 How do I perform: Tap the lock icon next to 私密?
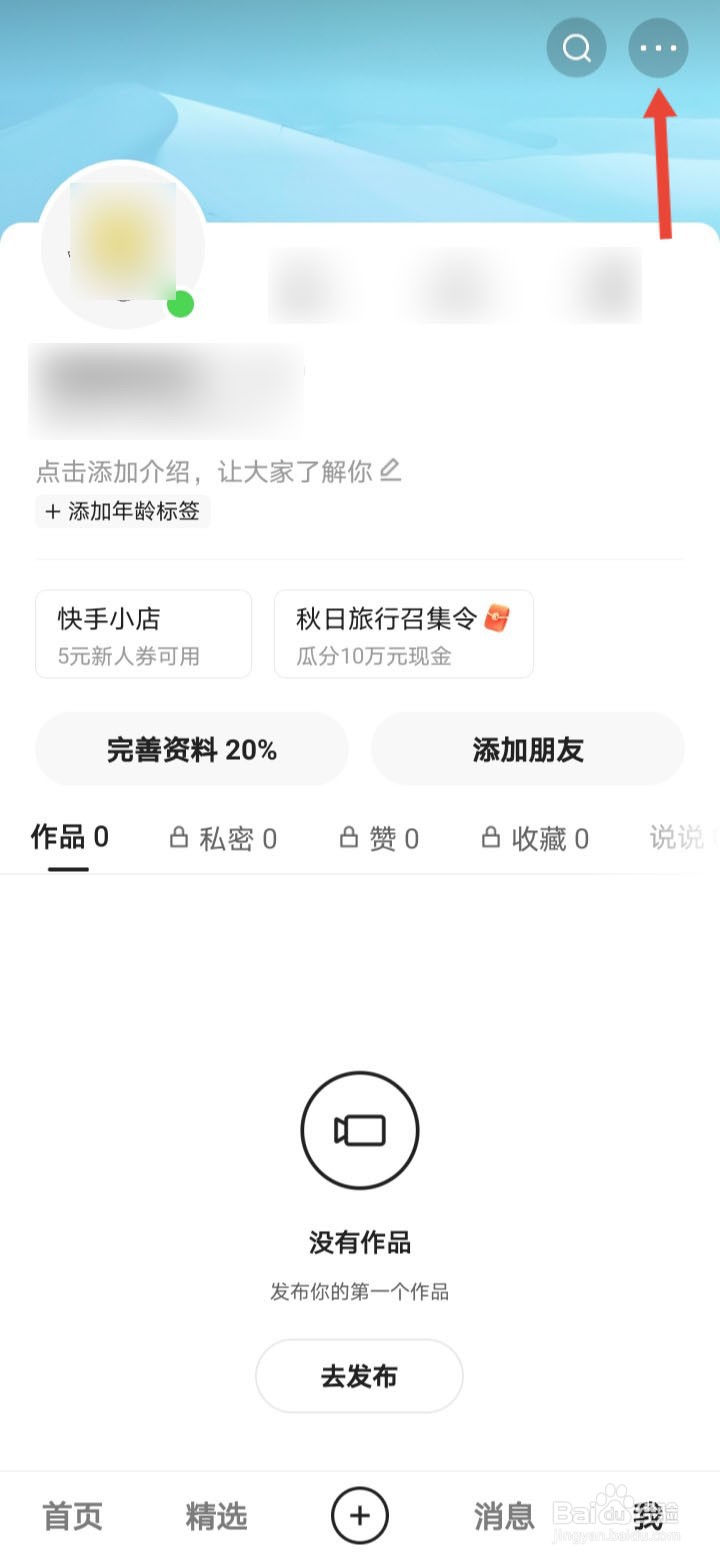[181, 838]
